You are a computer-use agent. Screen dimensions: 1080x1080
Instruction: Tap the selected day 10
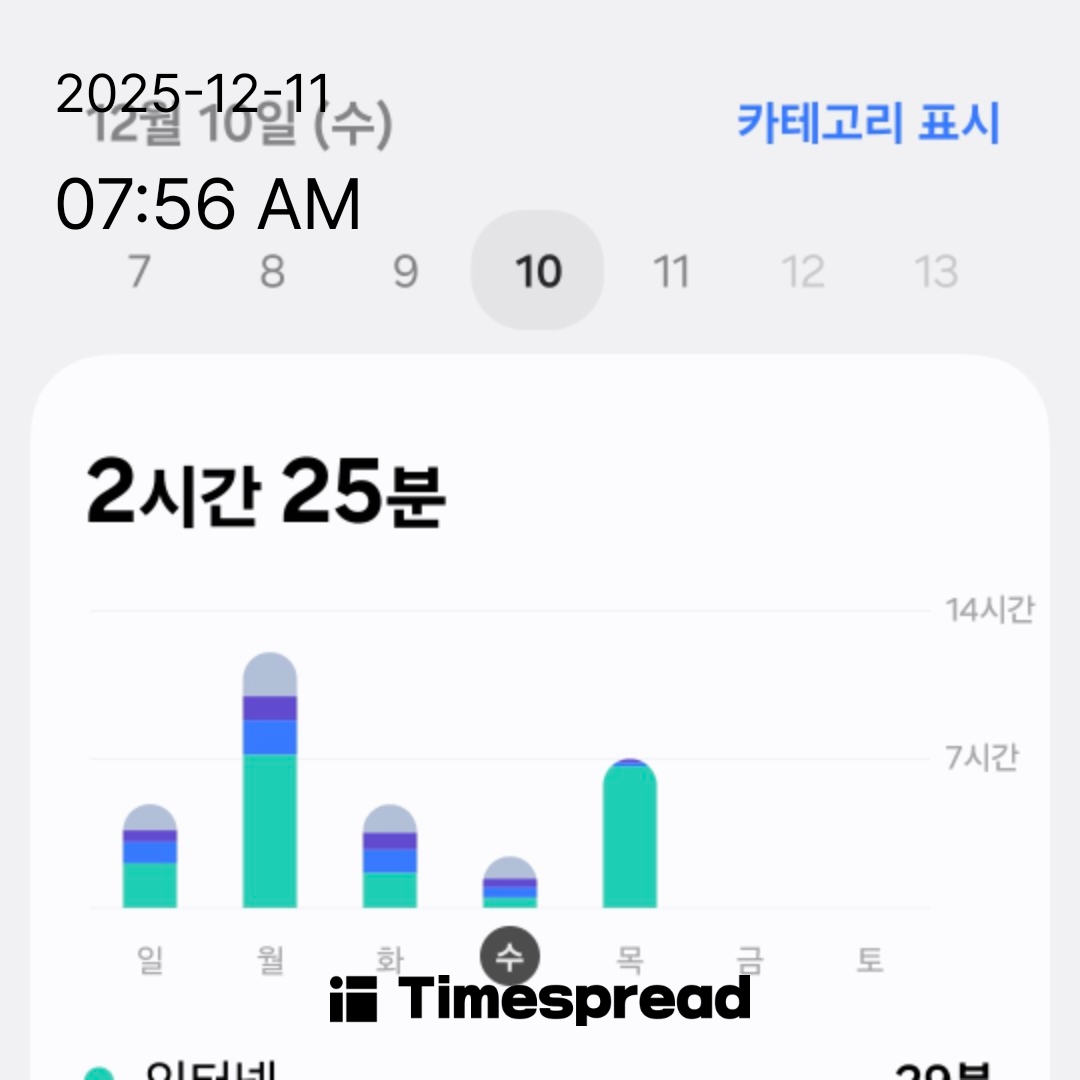point(538,271)
